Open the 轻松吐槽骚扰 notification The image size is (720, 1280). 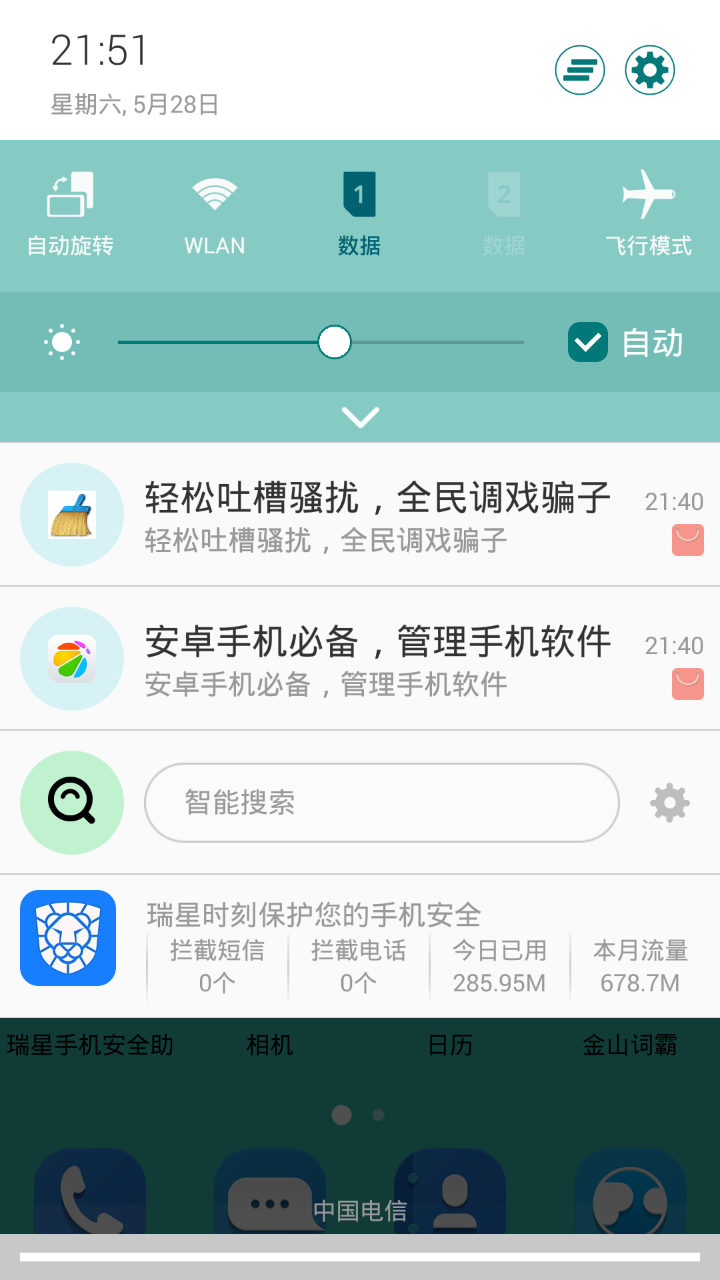378,514
